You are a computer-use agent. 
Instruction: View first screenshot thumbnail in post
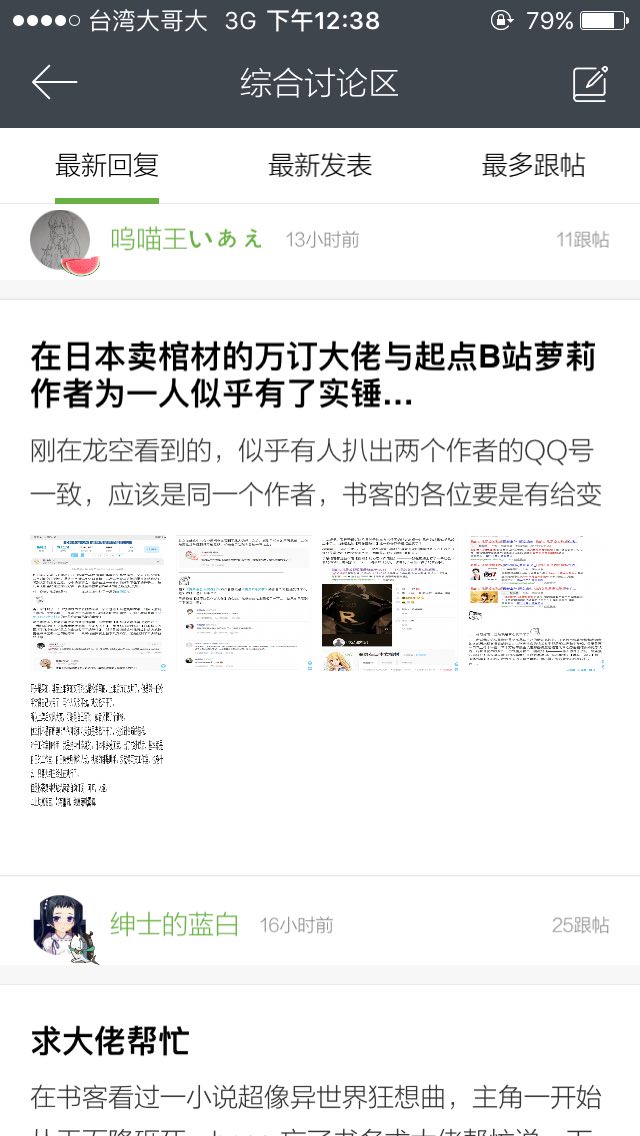(98, 602)
